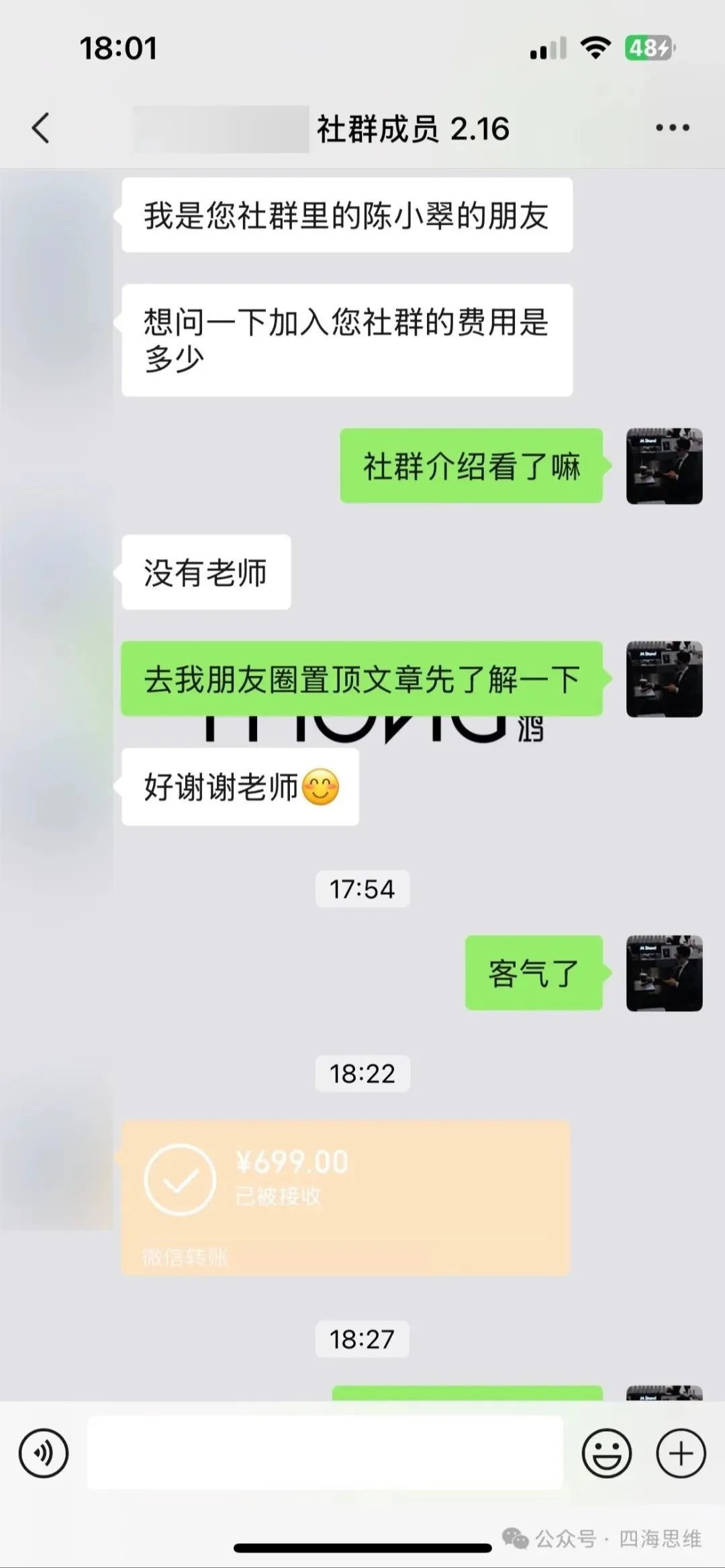Tap the chat title 社群成员 2.16

(x=414, y=127)
